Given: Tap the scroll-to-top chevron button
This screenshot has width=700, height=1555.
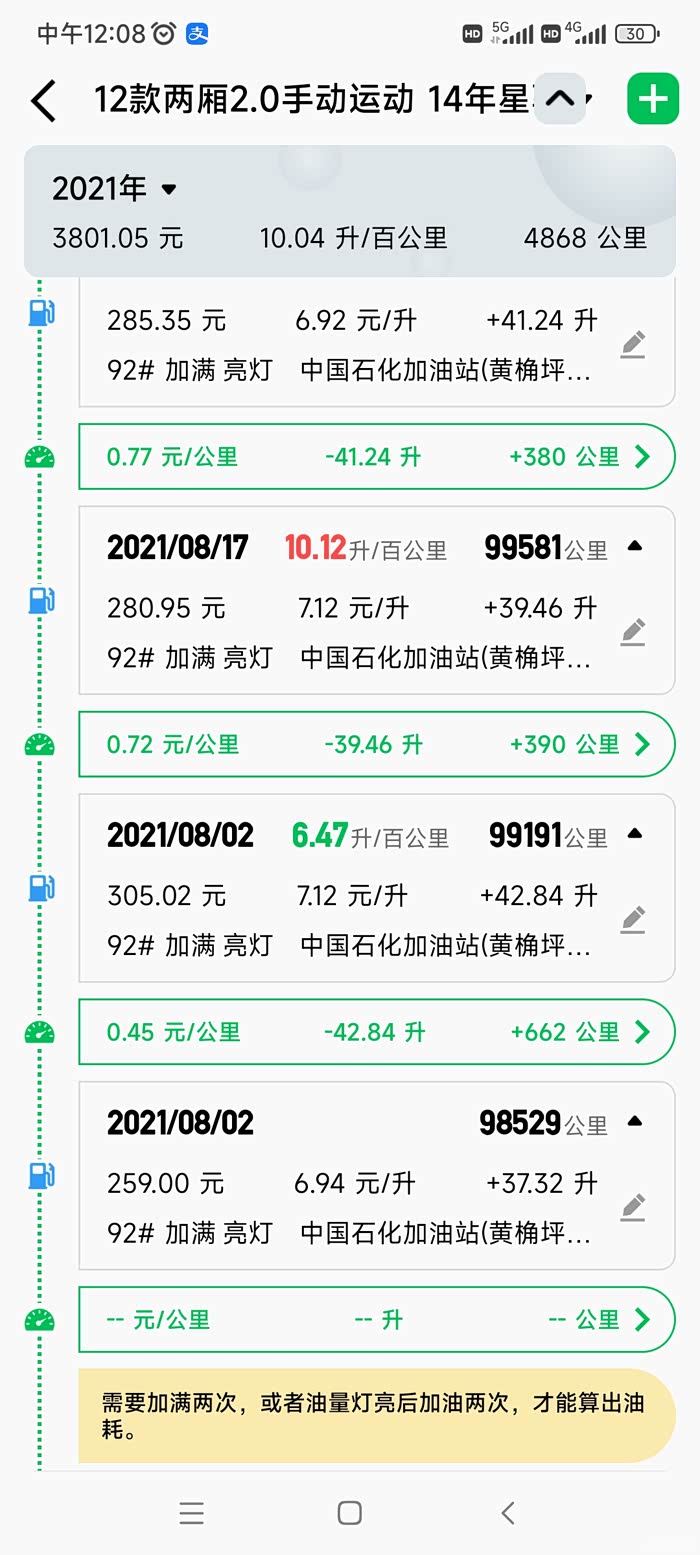Looking at the screenshot, I should [560, 98].
